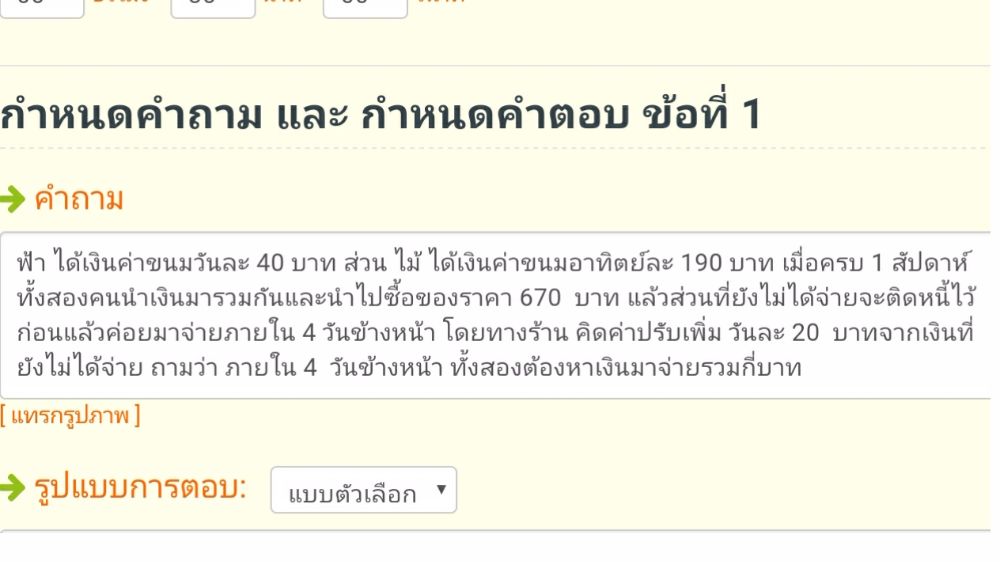1000x562 pixels.
Task: Tap the question text area under คำถาม
Action: (x=495, y=316)
